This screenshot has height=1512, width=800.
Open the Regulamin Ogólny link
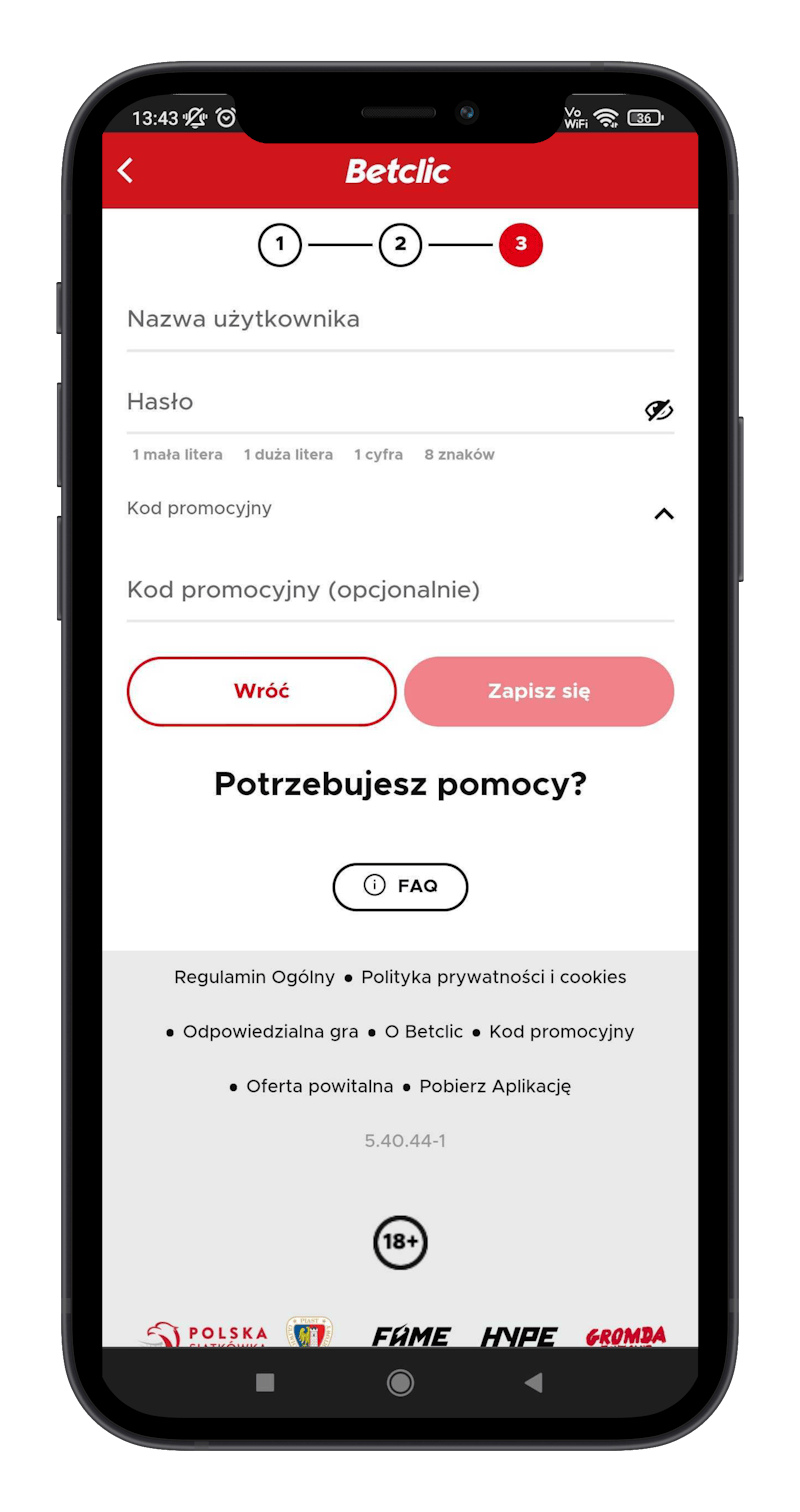(x=254, y=977)
